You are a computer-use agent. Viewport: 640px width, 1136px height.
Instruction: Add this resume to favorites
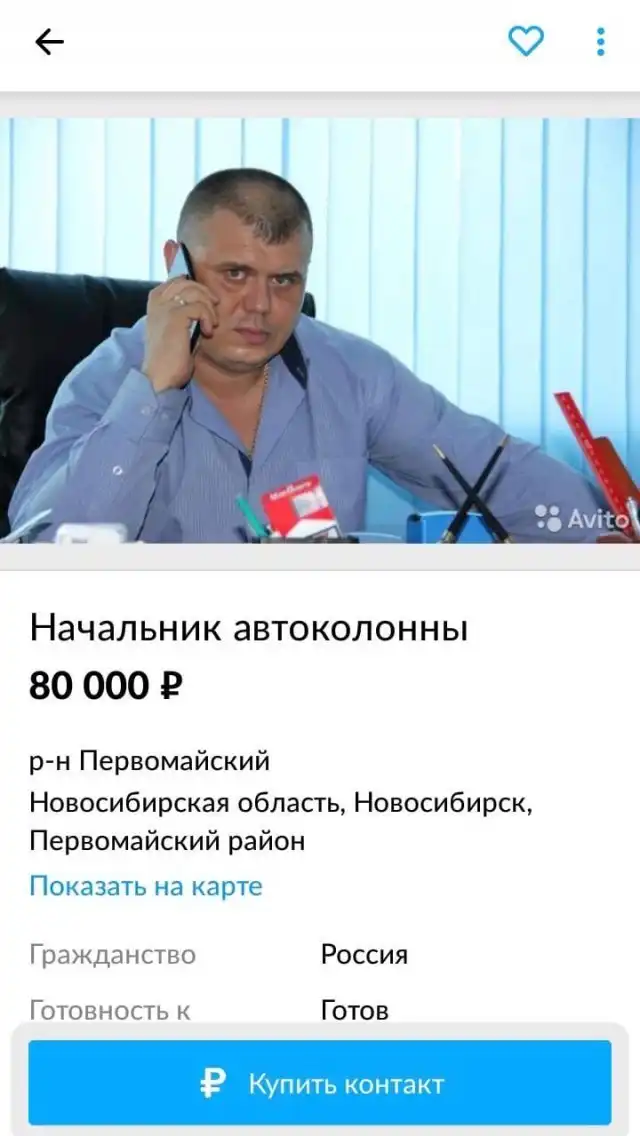pos(526,41)
